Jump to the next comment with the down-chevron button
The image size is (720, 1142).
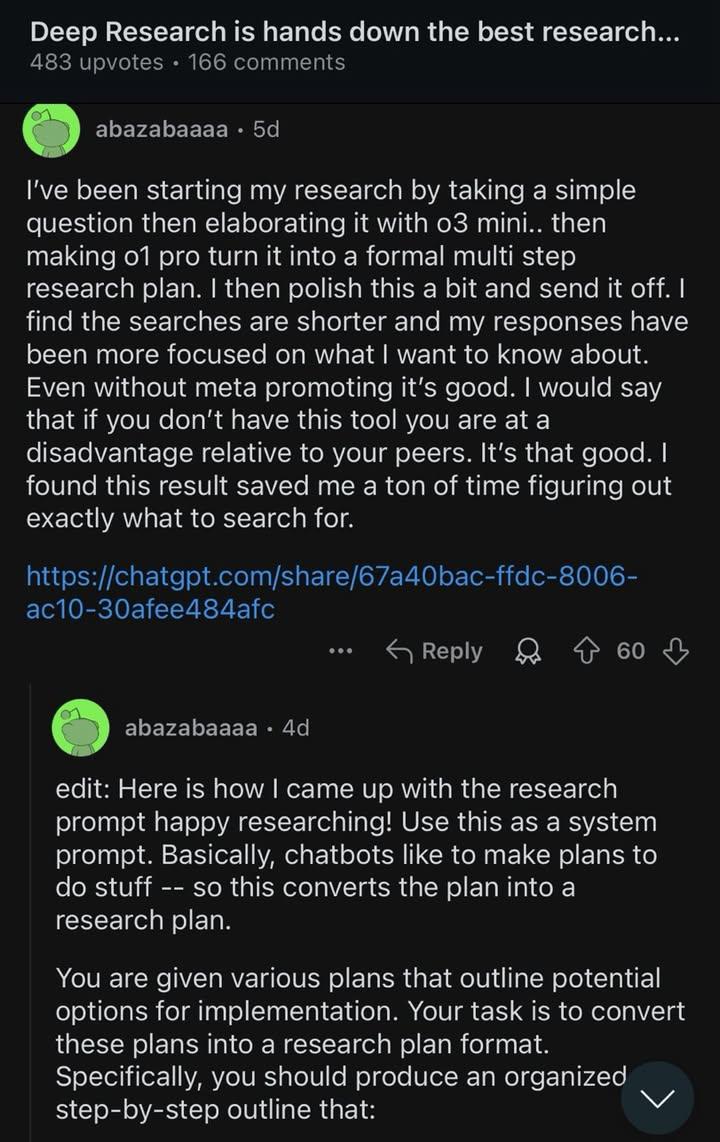coord(657,1098)
